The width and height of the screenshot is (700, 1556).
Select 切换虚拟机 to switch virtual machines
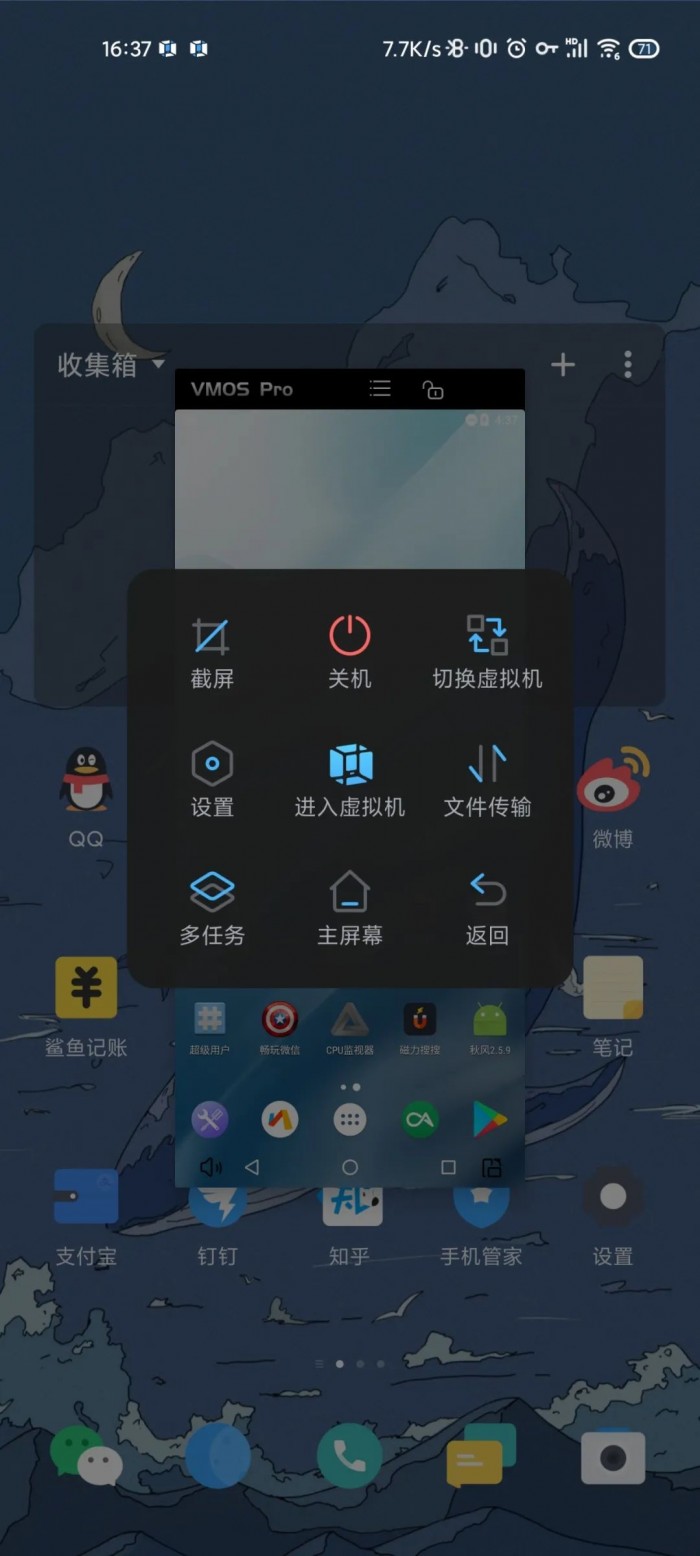tap(487, 652)
